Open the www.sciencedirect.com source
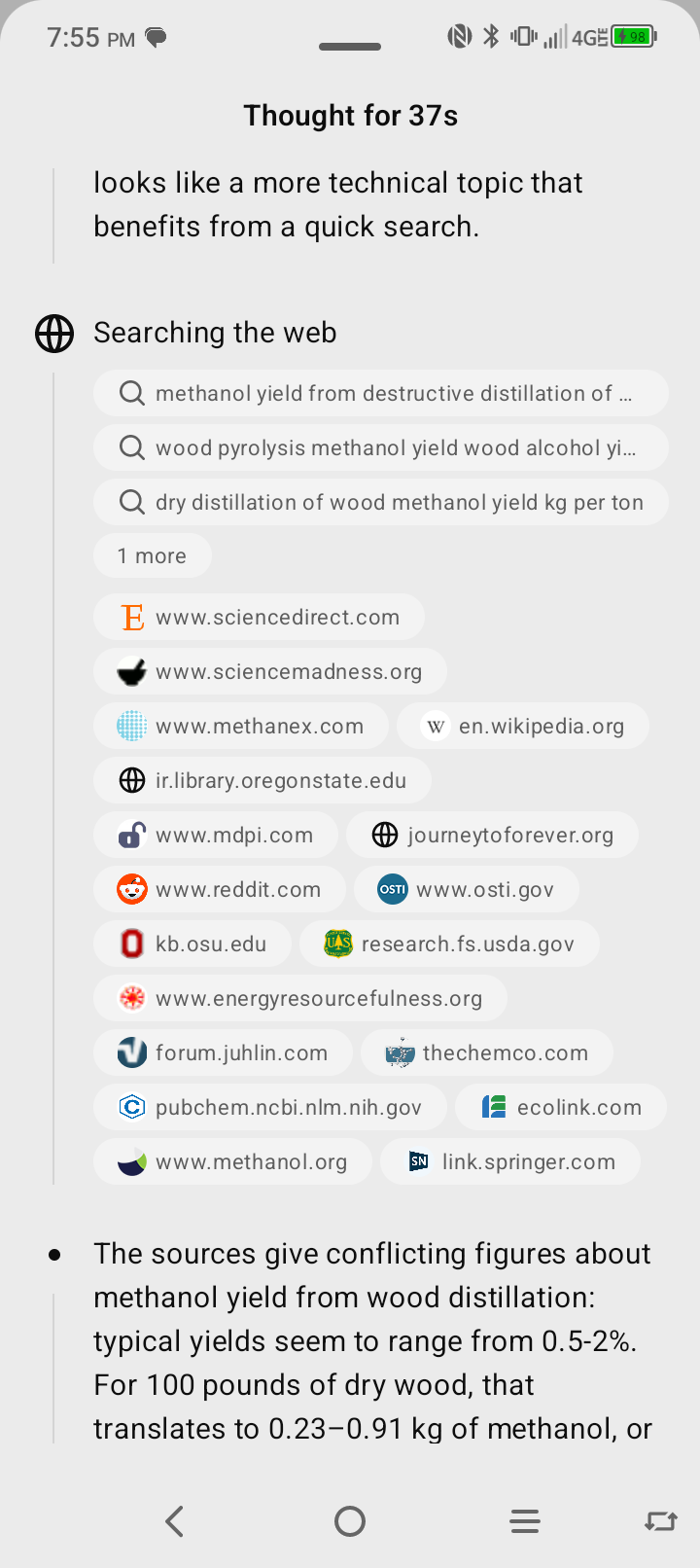The height and width of the screenshot is (1568, 700). 260,617
